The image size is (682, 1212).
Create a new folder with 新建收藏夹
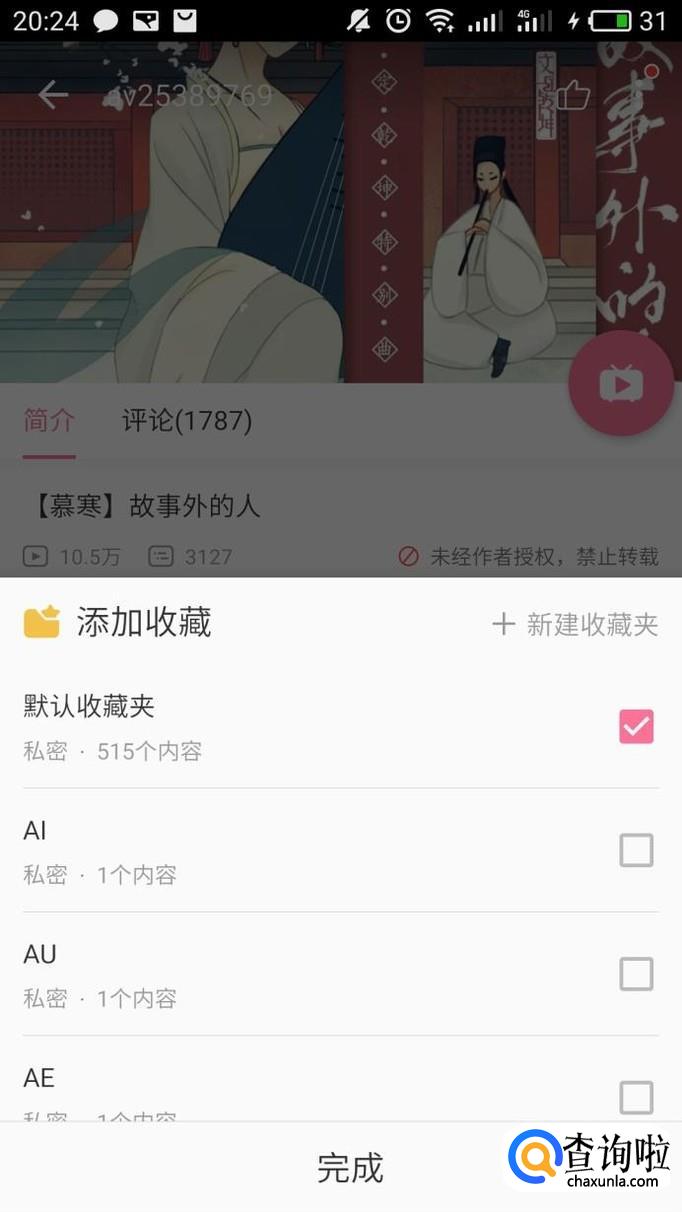click(x=576, y=625)
